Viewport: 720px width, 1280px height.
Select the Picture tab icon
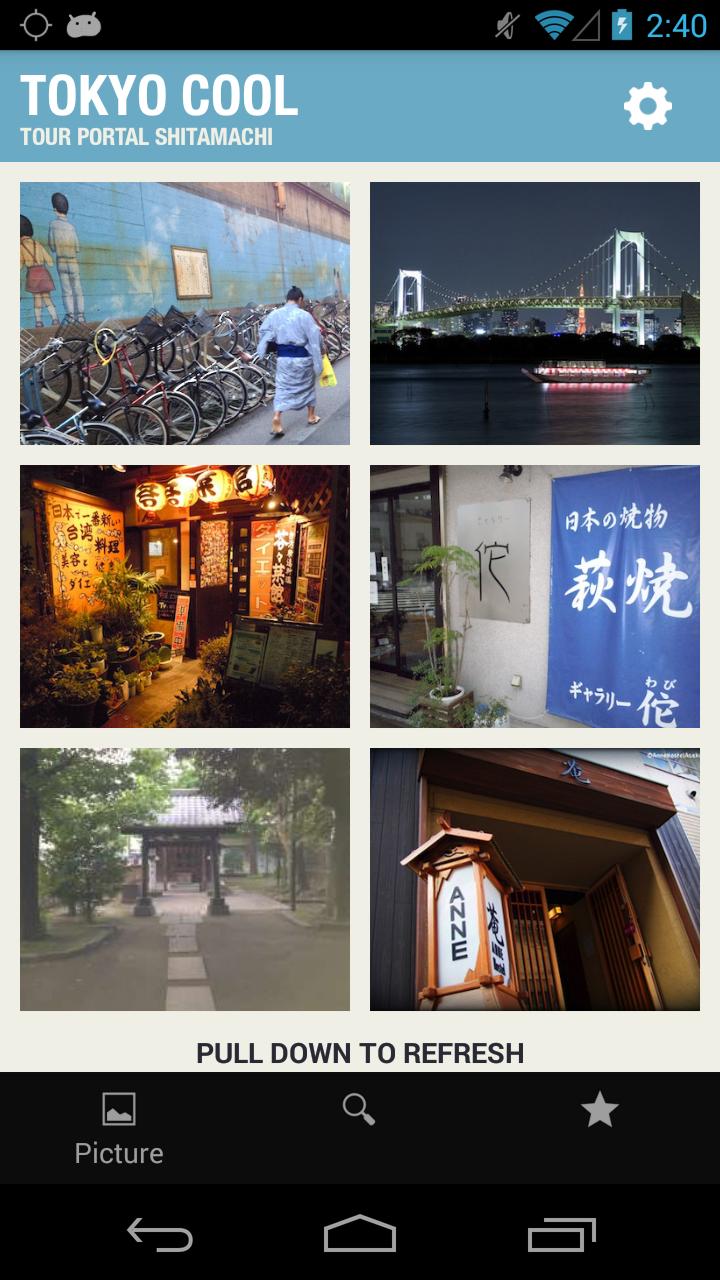(x=120, y=1108)
